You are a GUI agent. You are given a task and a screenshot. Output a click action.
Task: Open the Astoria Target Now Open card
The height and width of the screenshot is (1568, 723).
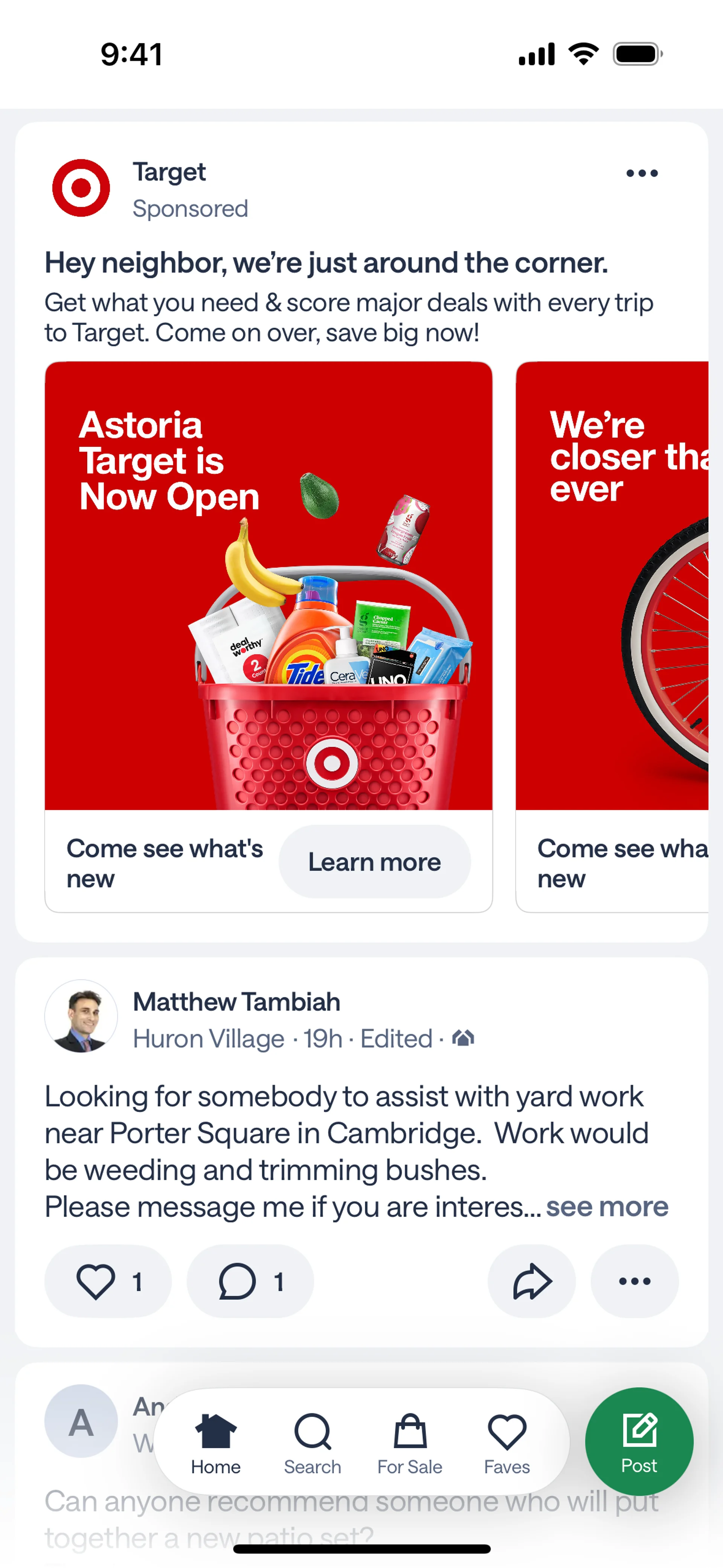(x=268, y=585)
